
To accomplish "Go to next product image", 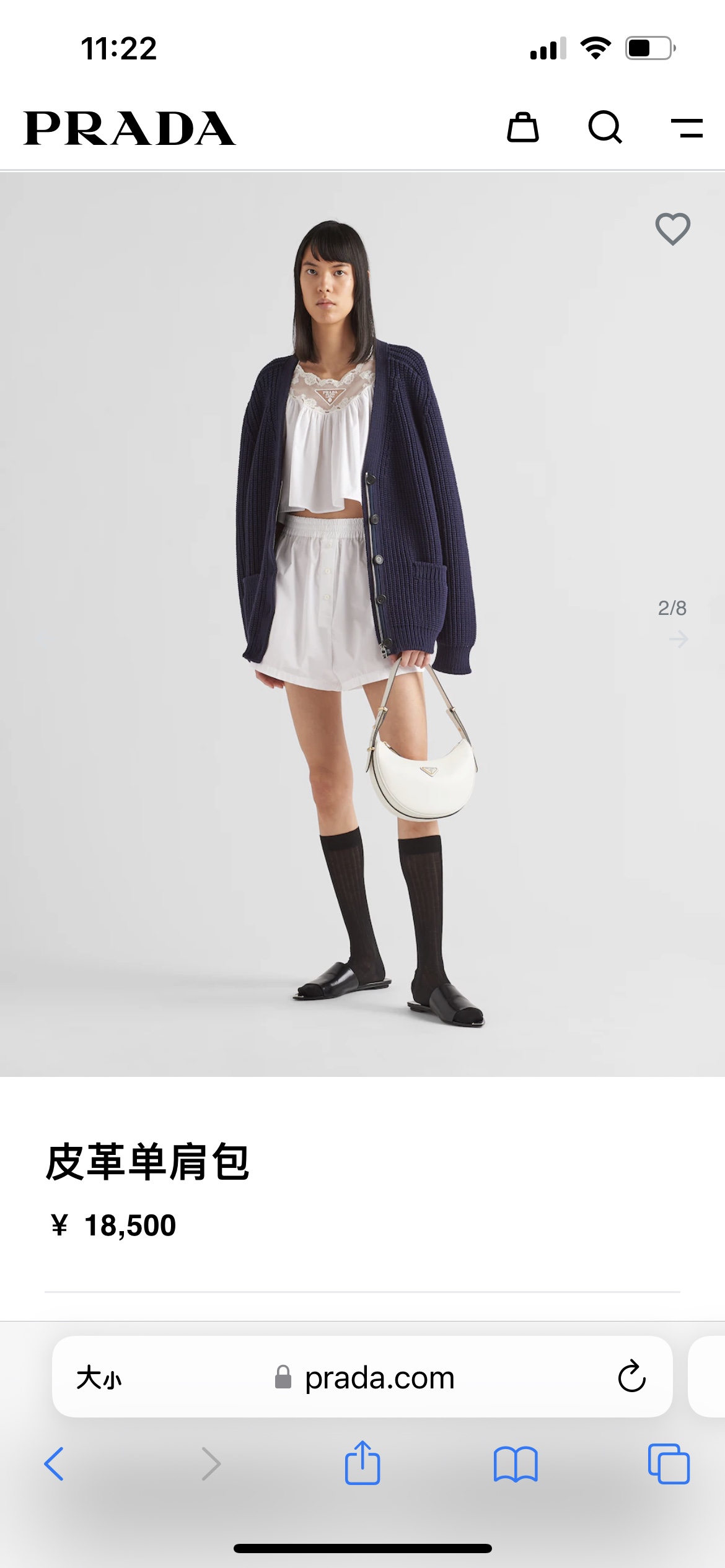I will pyautogui.click(x=679, y=639).
